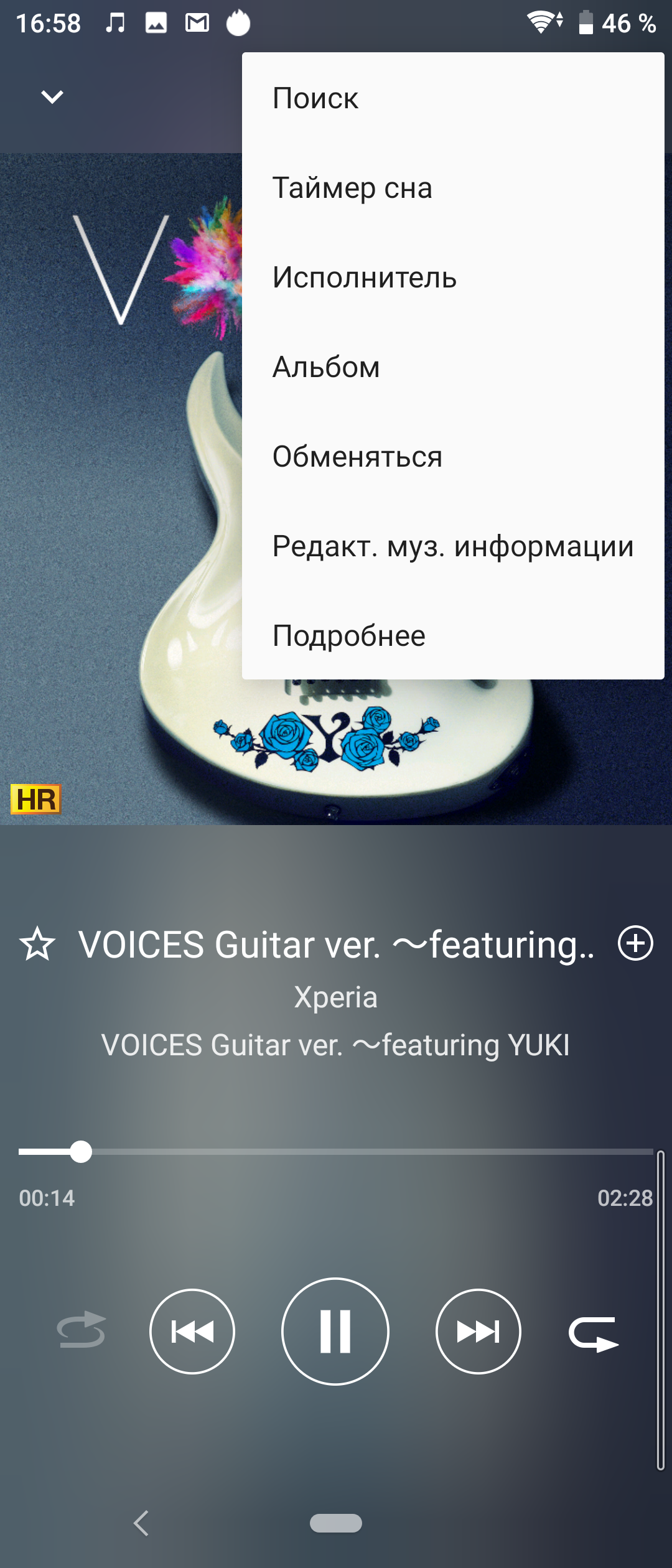Screen dimensions: 672x1568
Task: Go to the previous track
Action: [192, 1332]
